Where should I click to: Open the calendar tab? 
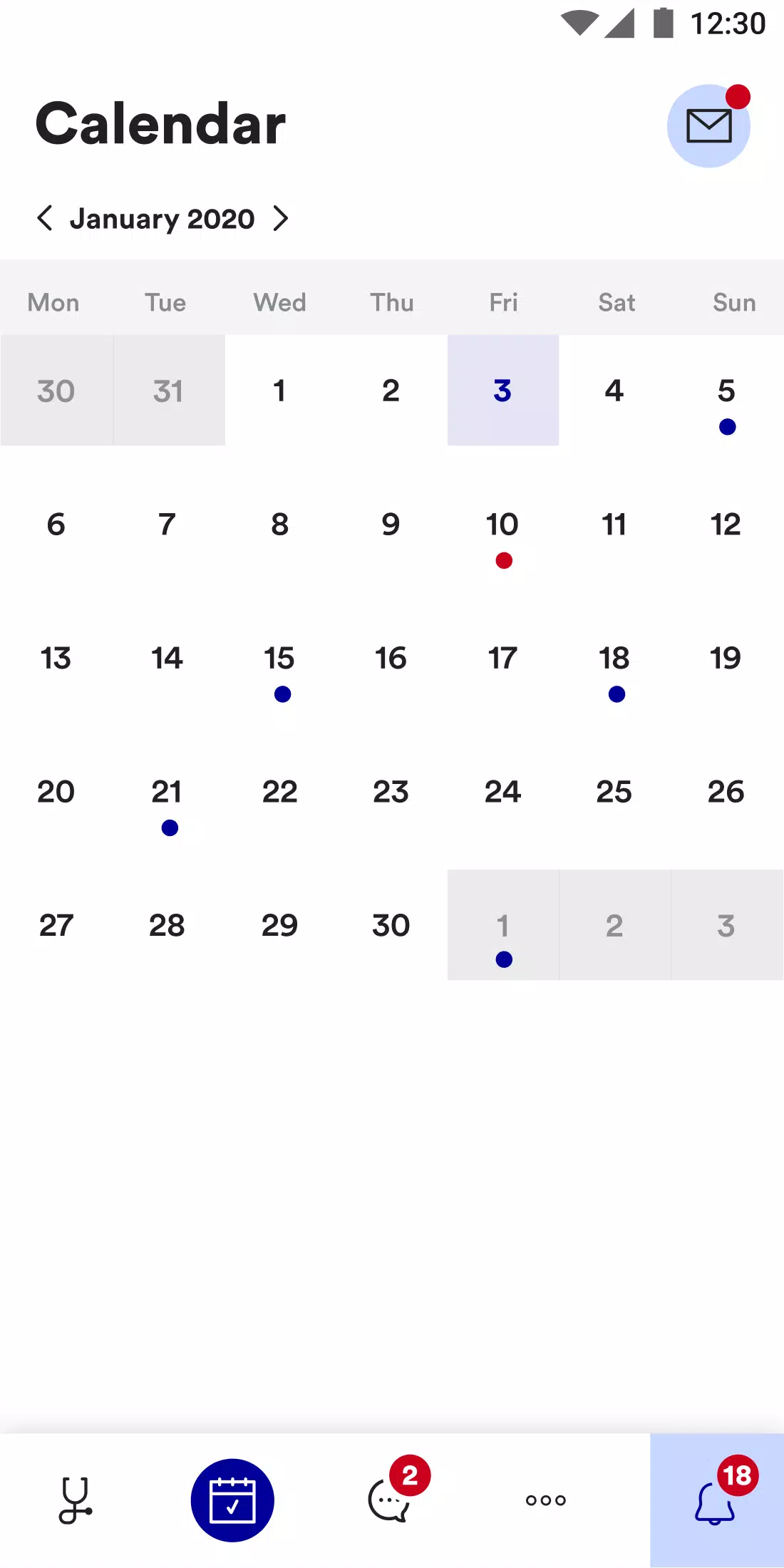point(232,1500)
